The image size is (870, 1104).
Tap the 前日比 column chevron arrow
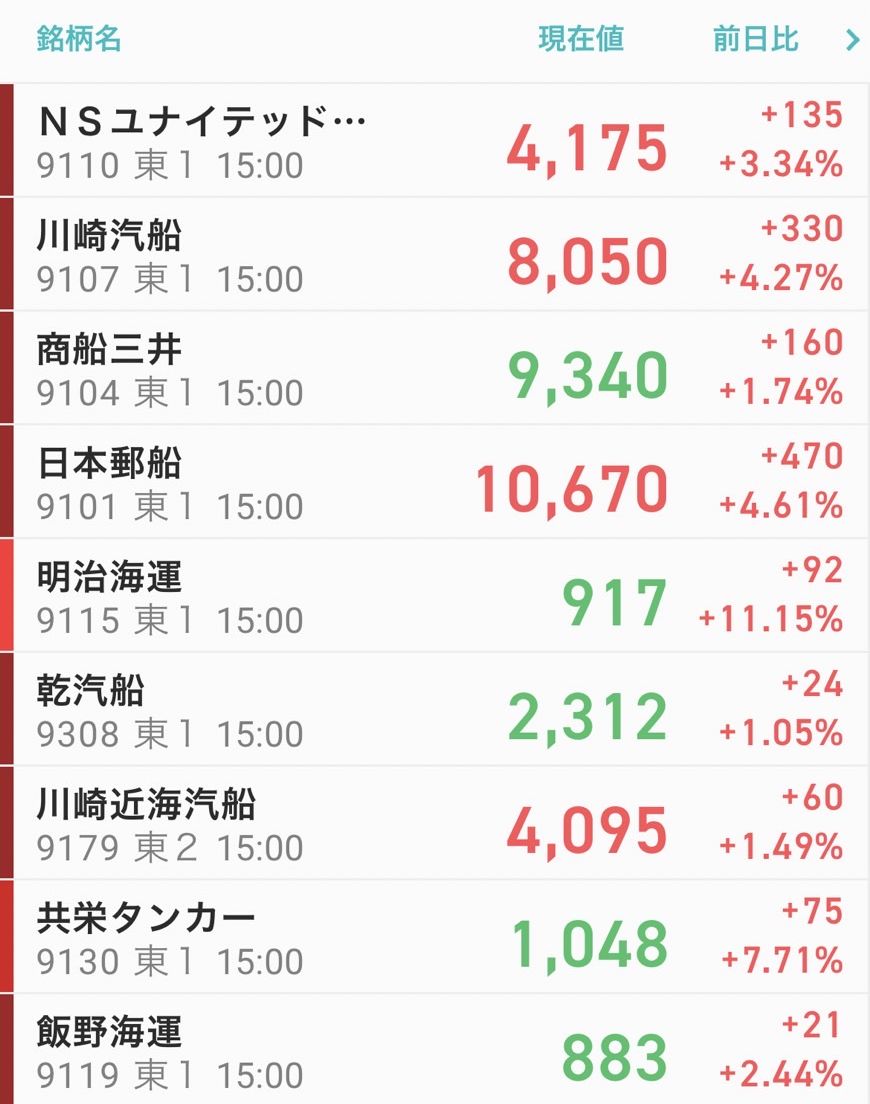pyautogui.click(x=852, y=40)
